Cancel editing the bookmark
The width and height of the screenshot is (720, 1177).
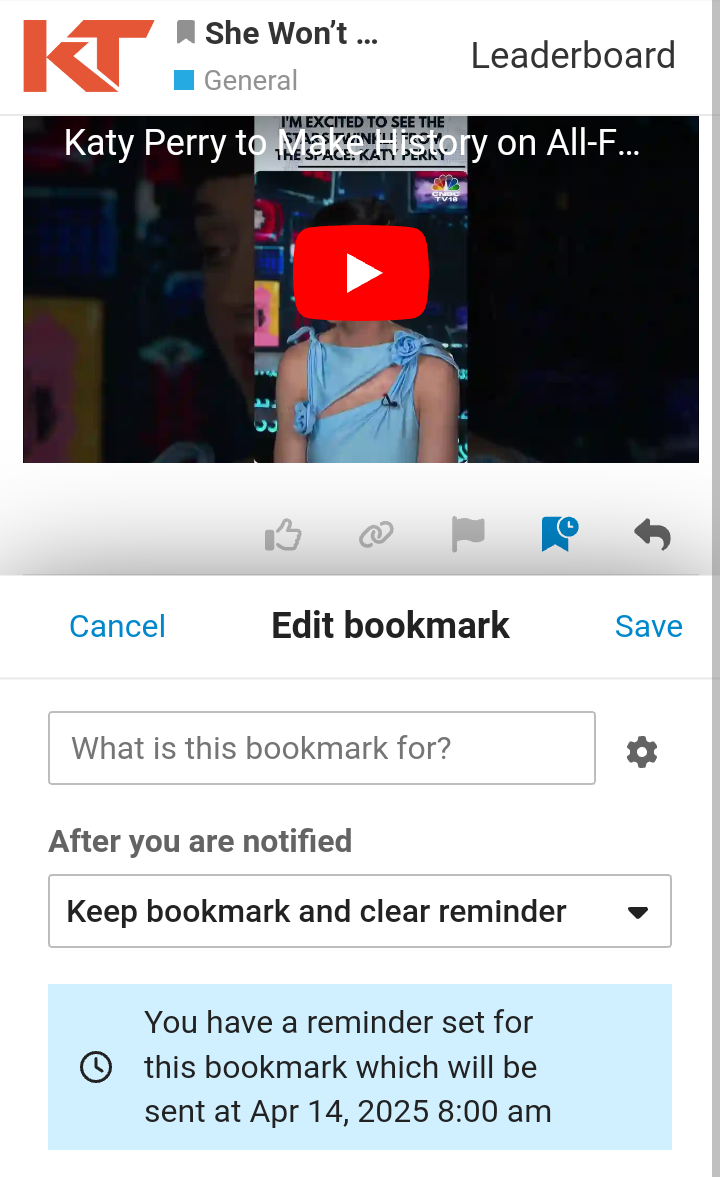pyautogui.click(x=117, y=626)
